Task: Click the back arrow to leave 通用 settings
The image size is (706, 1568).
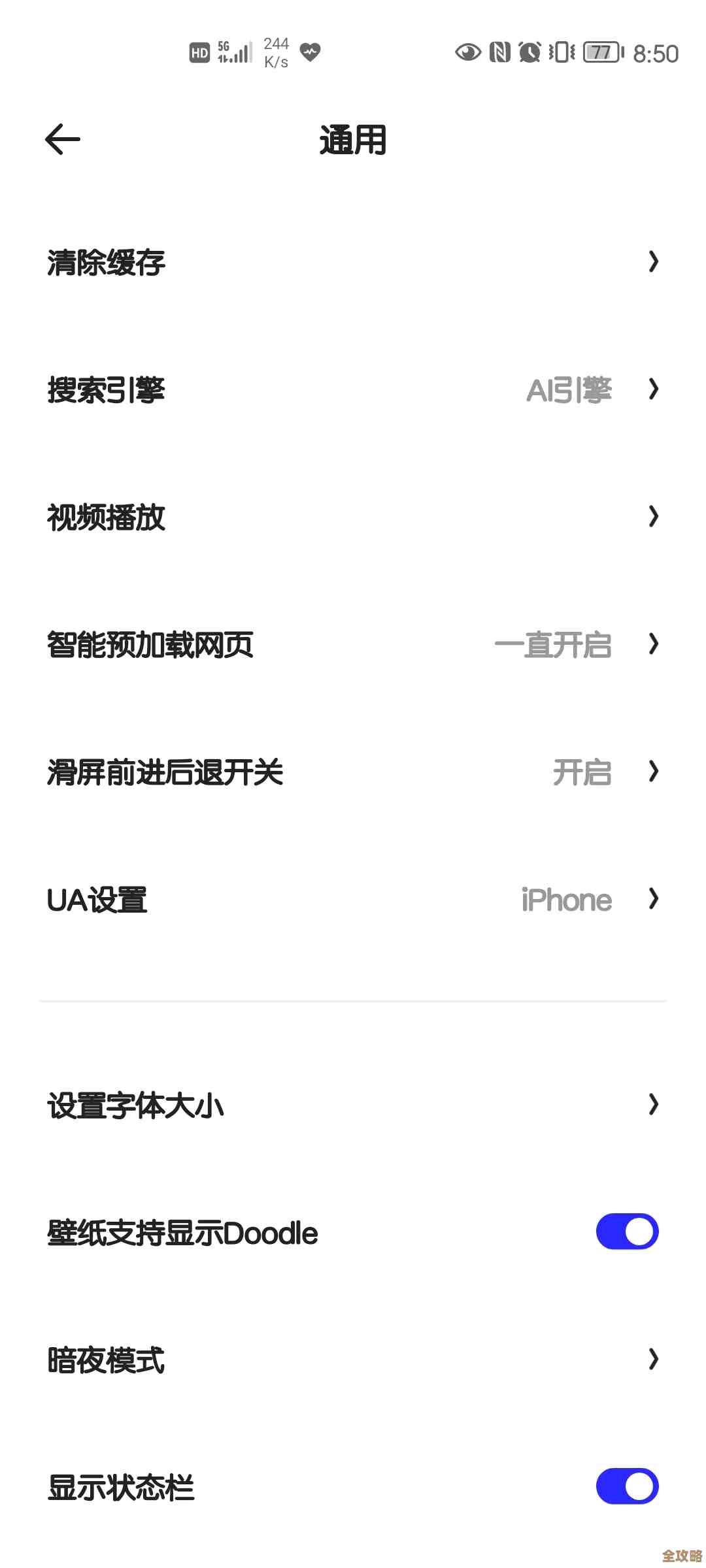Action: click(x=63, y=139)
